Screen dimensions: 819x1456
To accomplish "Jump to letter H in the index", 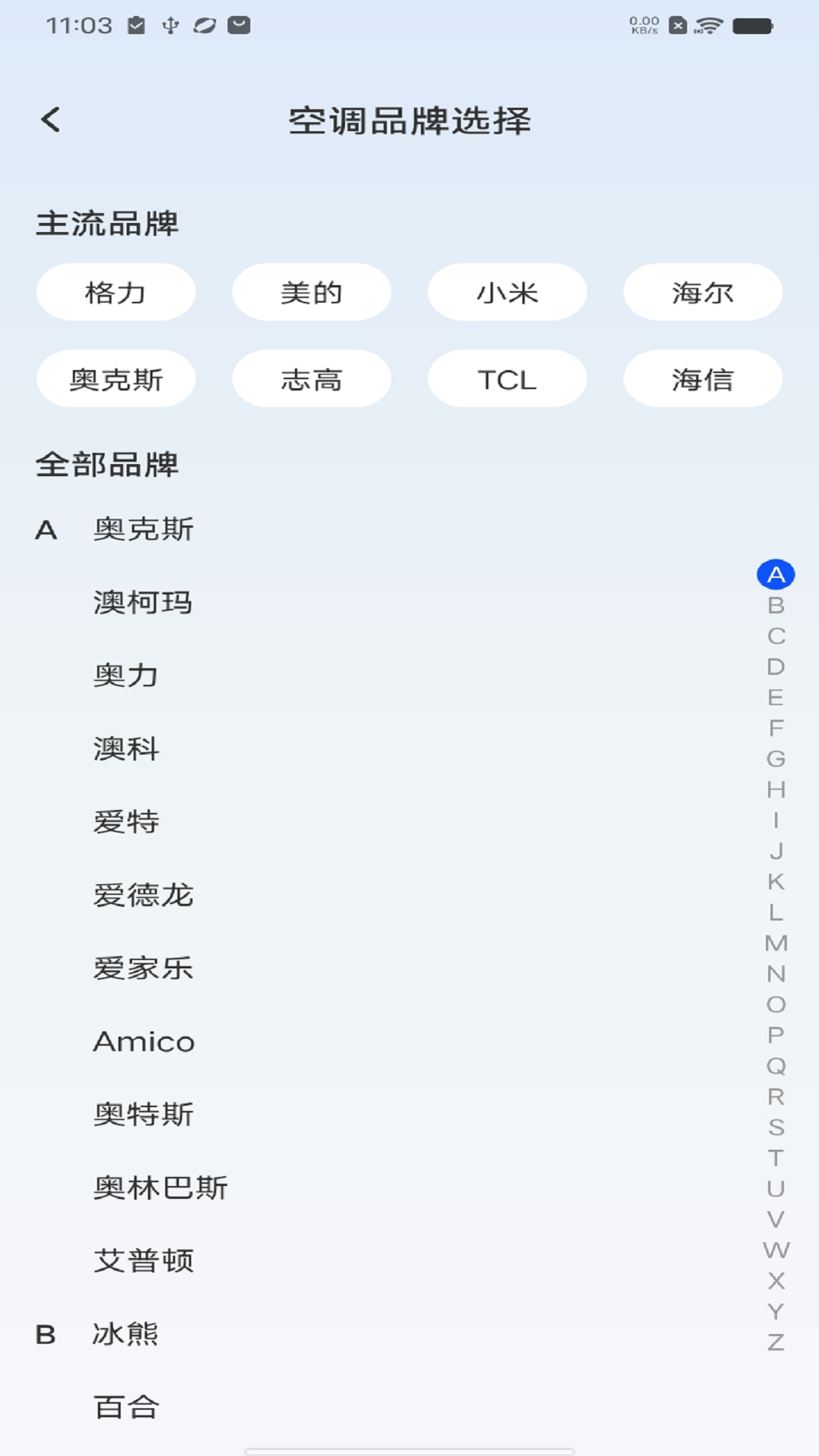I will pyautogui.click(x=776, y=790).
